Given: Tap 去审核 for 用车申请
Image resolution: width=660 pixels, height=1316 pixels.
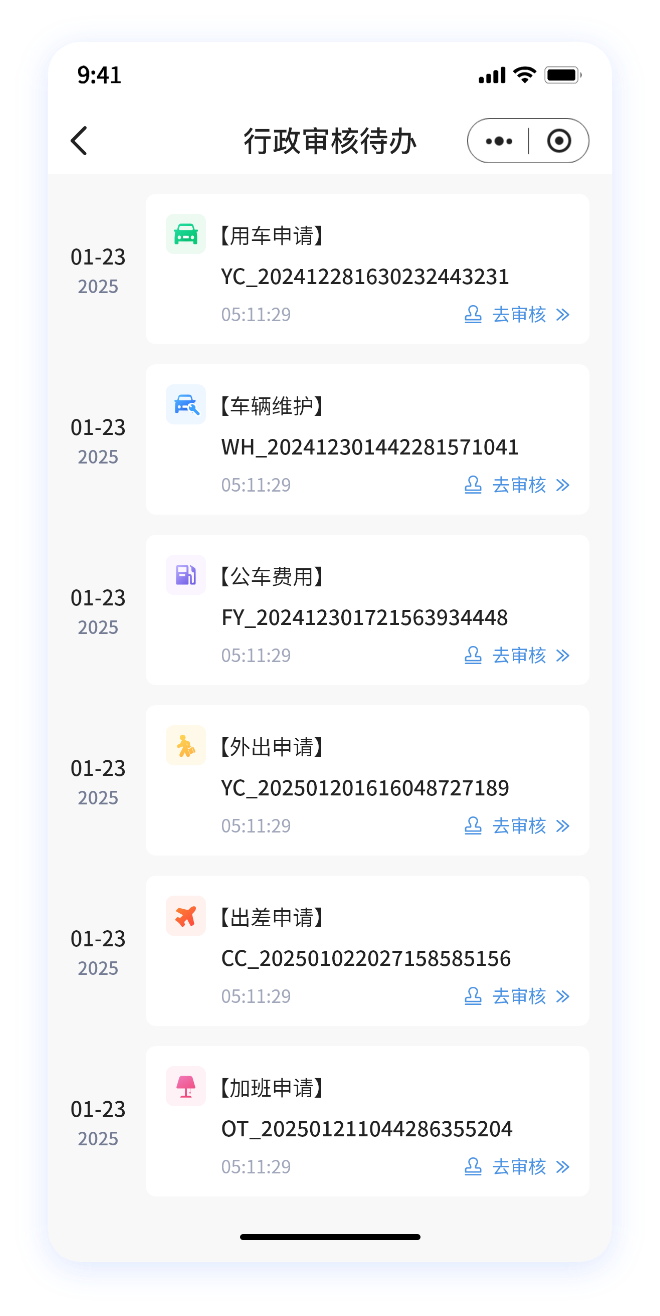Looking at the screenshot, I should coord(518,315).
